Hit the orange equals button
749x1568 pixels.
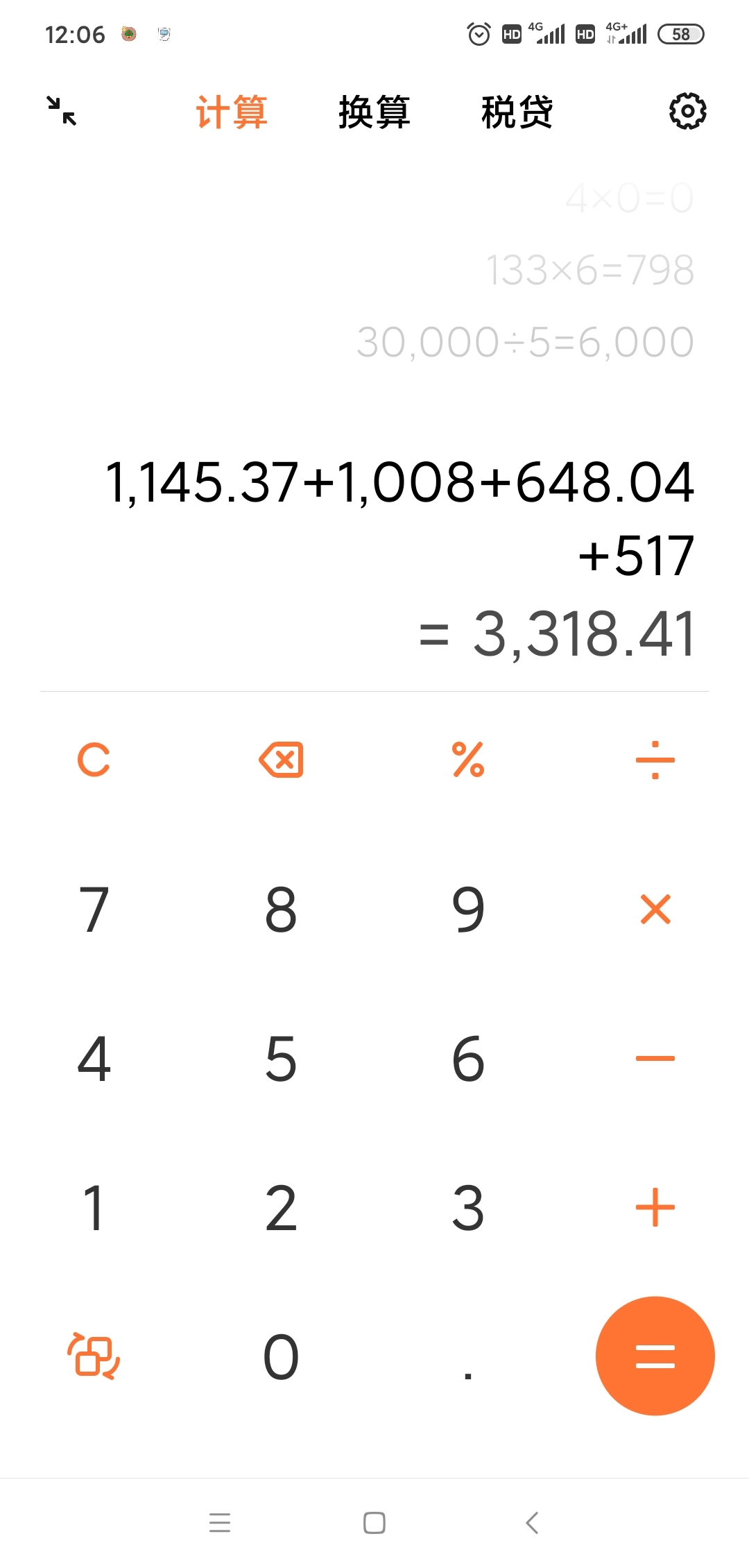pos(655,1356)
